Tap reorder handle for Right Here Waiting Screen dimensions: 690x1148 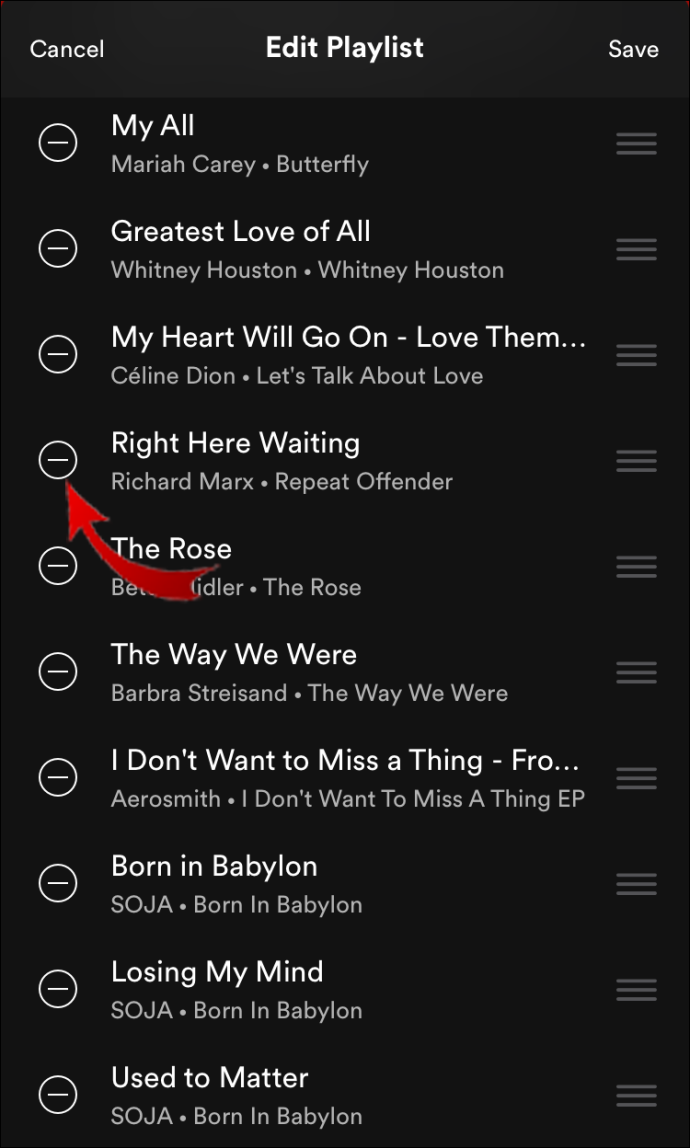pos(637,461)
